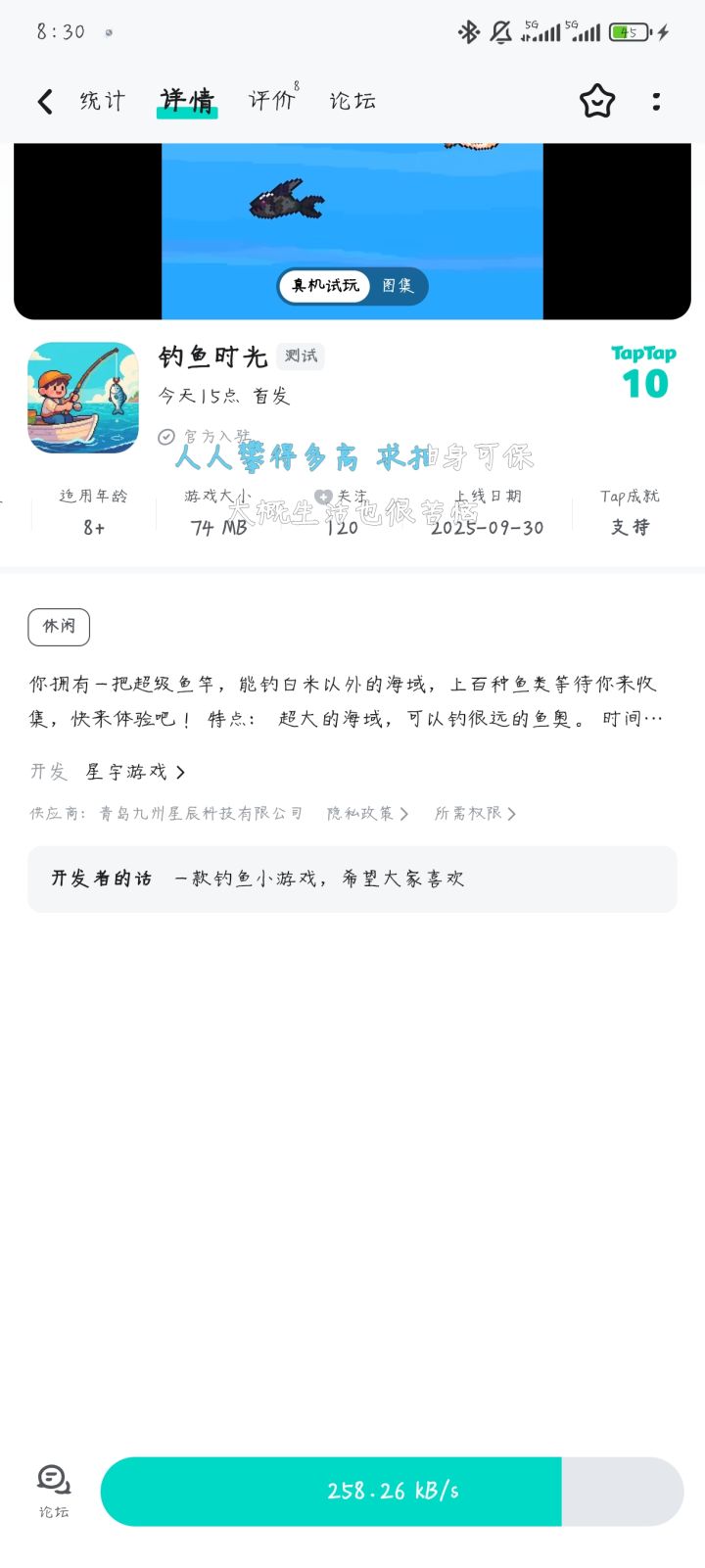
Task: Open the 论坛 chat icon at bottom left
Action: (51, 1487)
